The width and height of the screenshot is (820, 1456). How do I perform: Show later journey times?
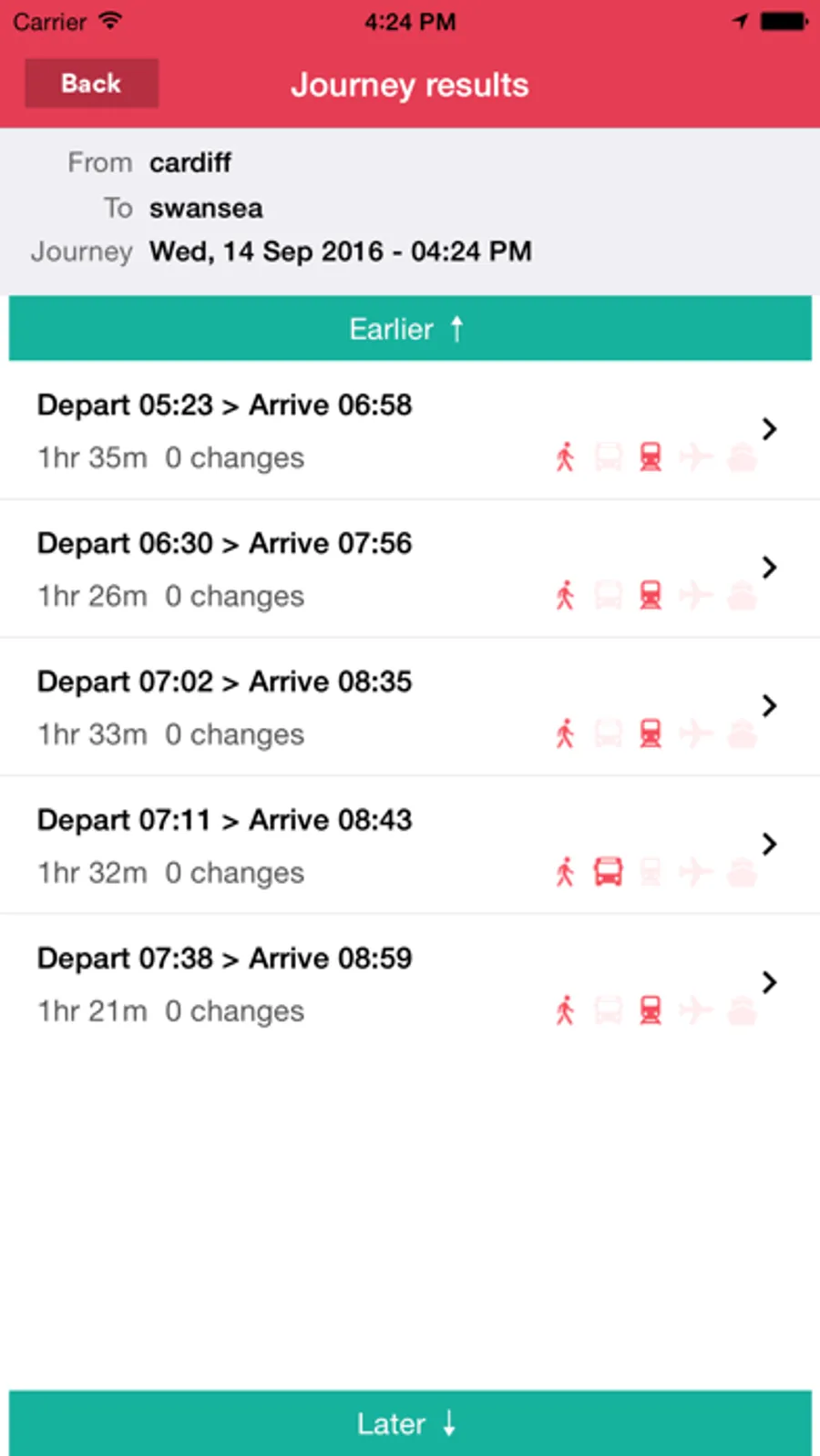[x=410, y=1422]
